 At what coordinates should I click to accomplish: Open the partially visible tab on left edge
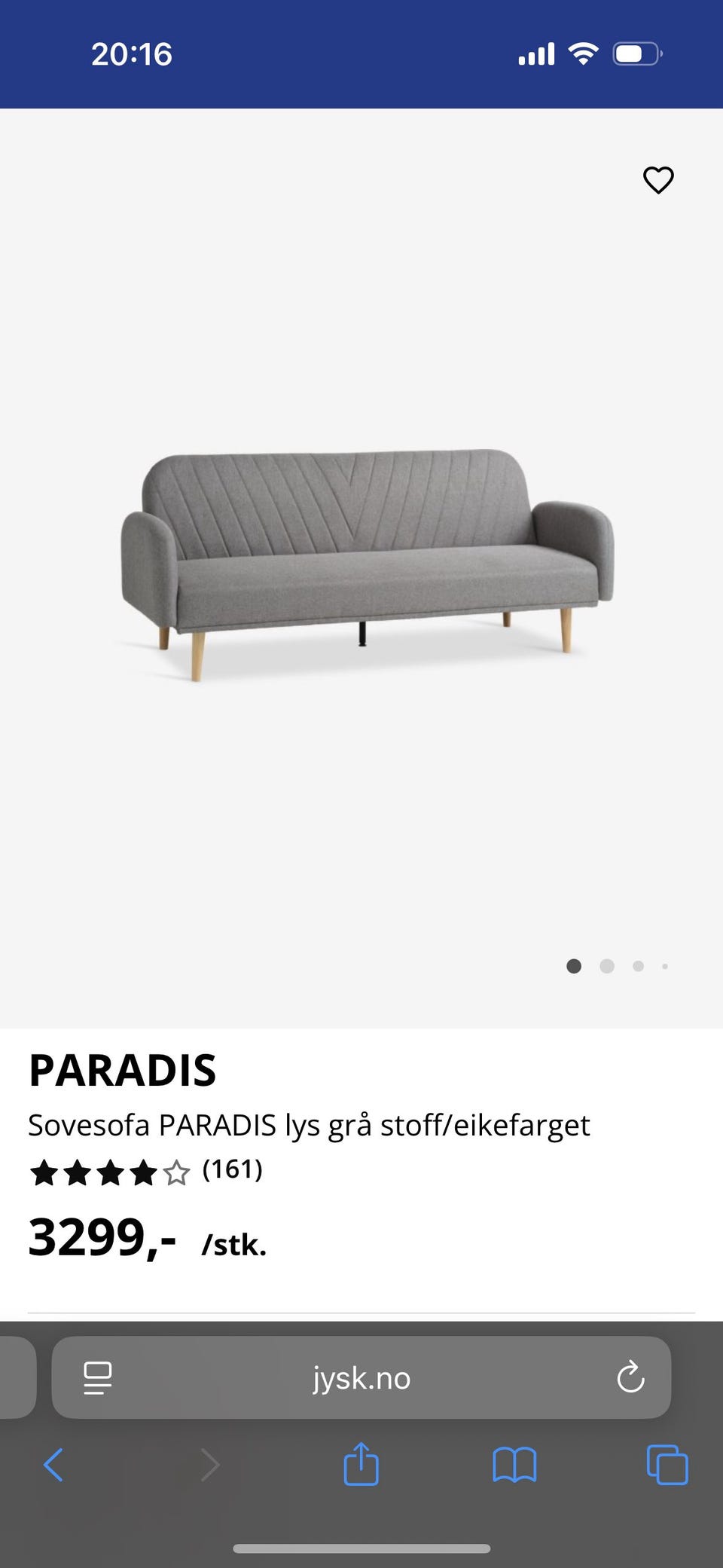click(14, 1377)
